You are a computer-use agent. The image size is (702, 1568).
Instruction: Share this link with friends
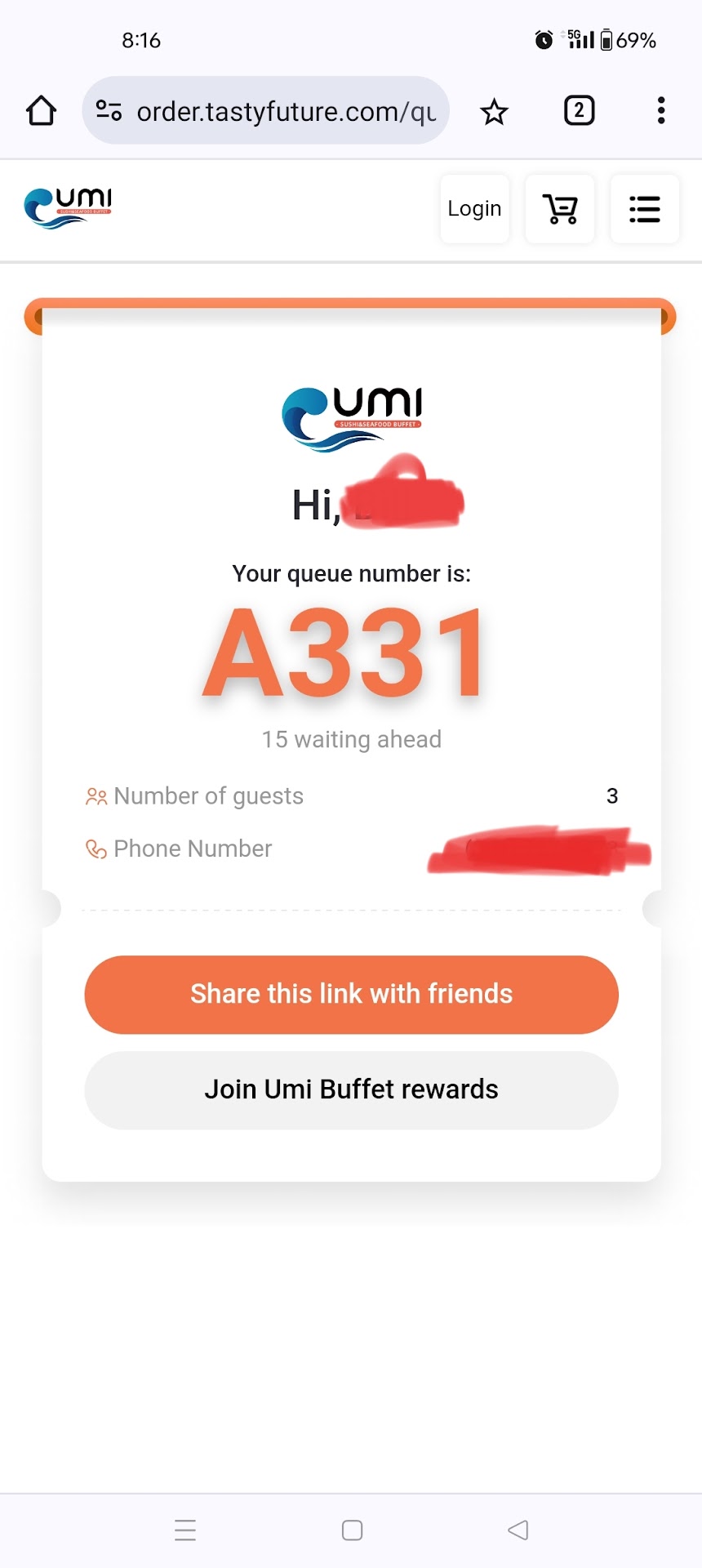click(351, 994)
